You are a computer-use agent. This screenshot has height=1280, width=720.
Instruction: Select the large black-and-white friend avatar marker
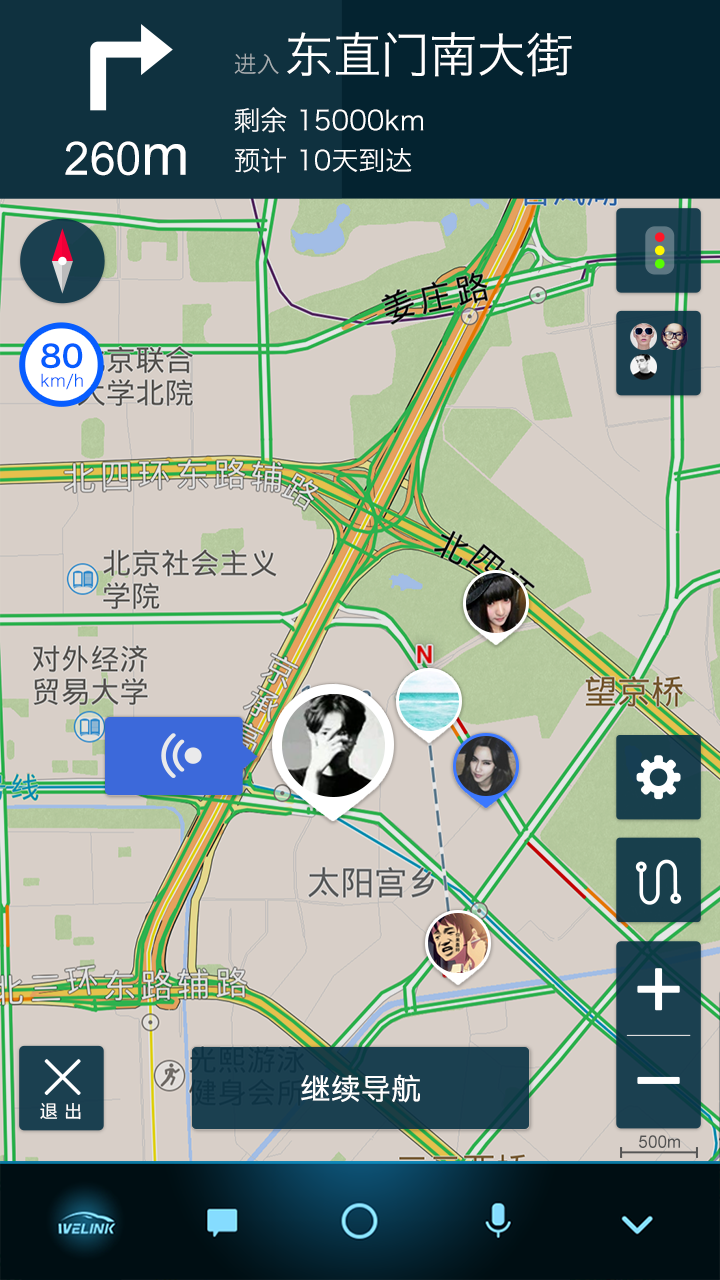coord(333,746)
